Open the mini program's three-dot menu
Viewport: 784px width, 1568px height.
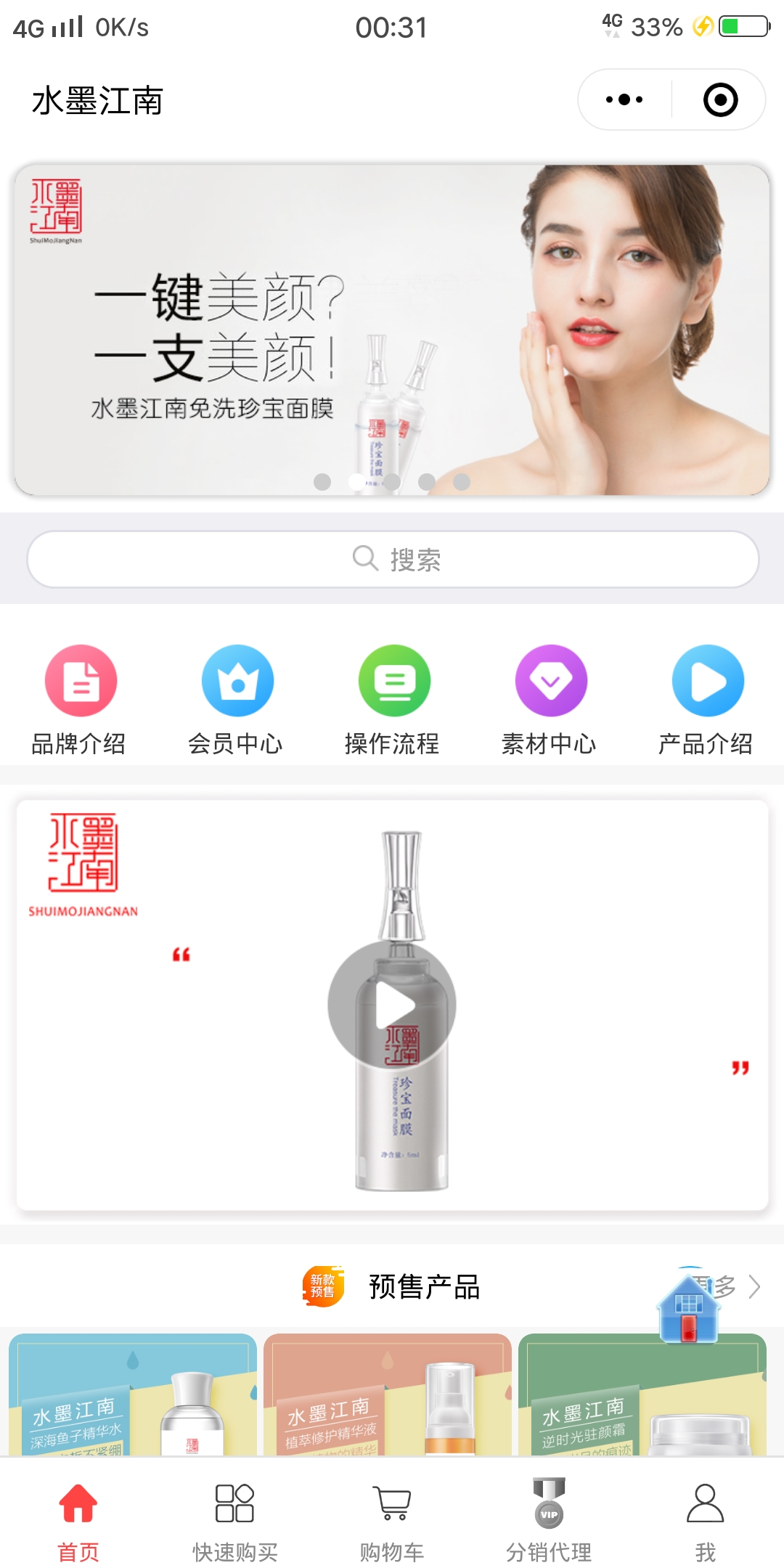click(x=624, y=99)
